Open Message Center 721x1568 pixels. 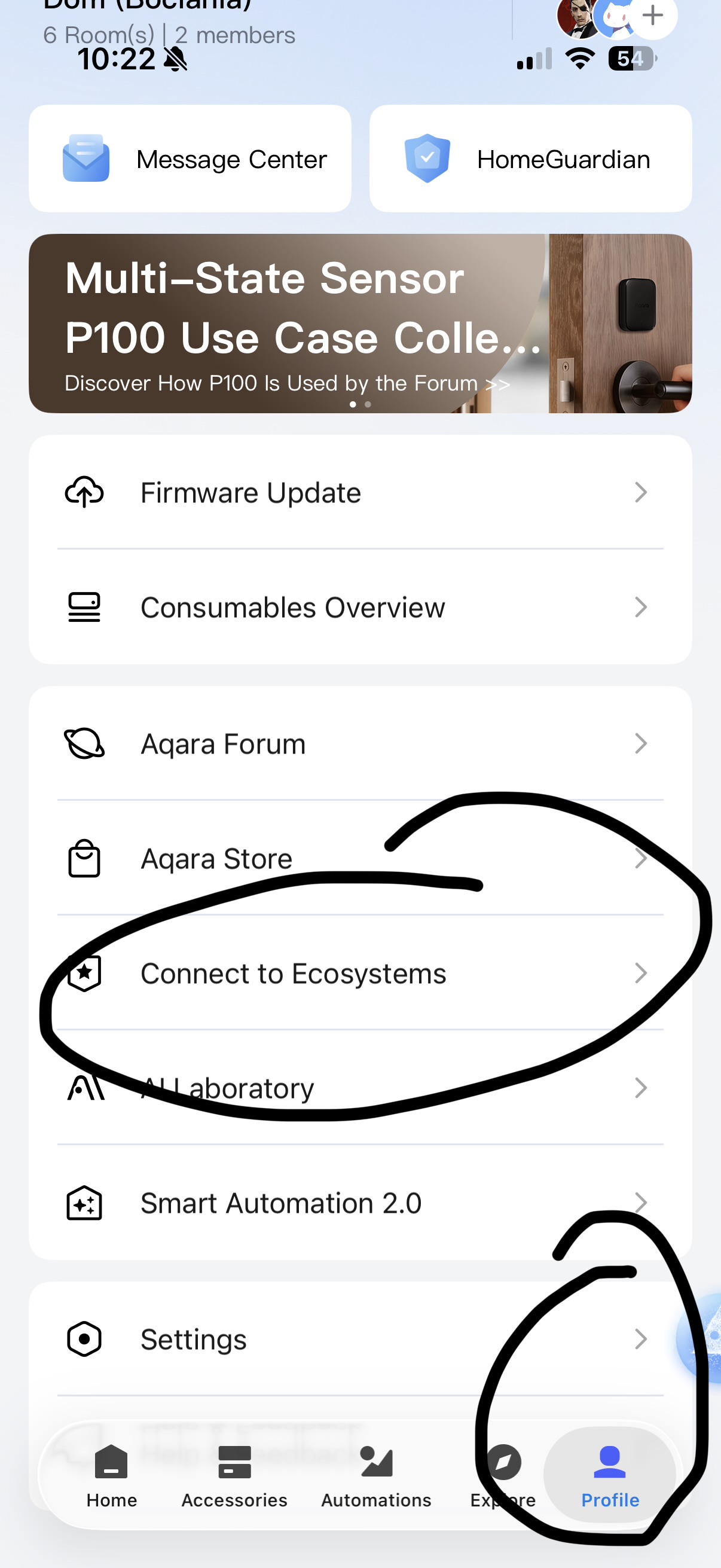[x=190, y=159]
